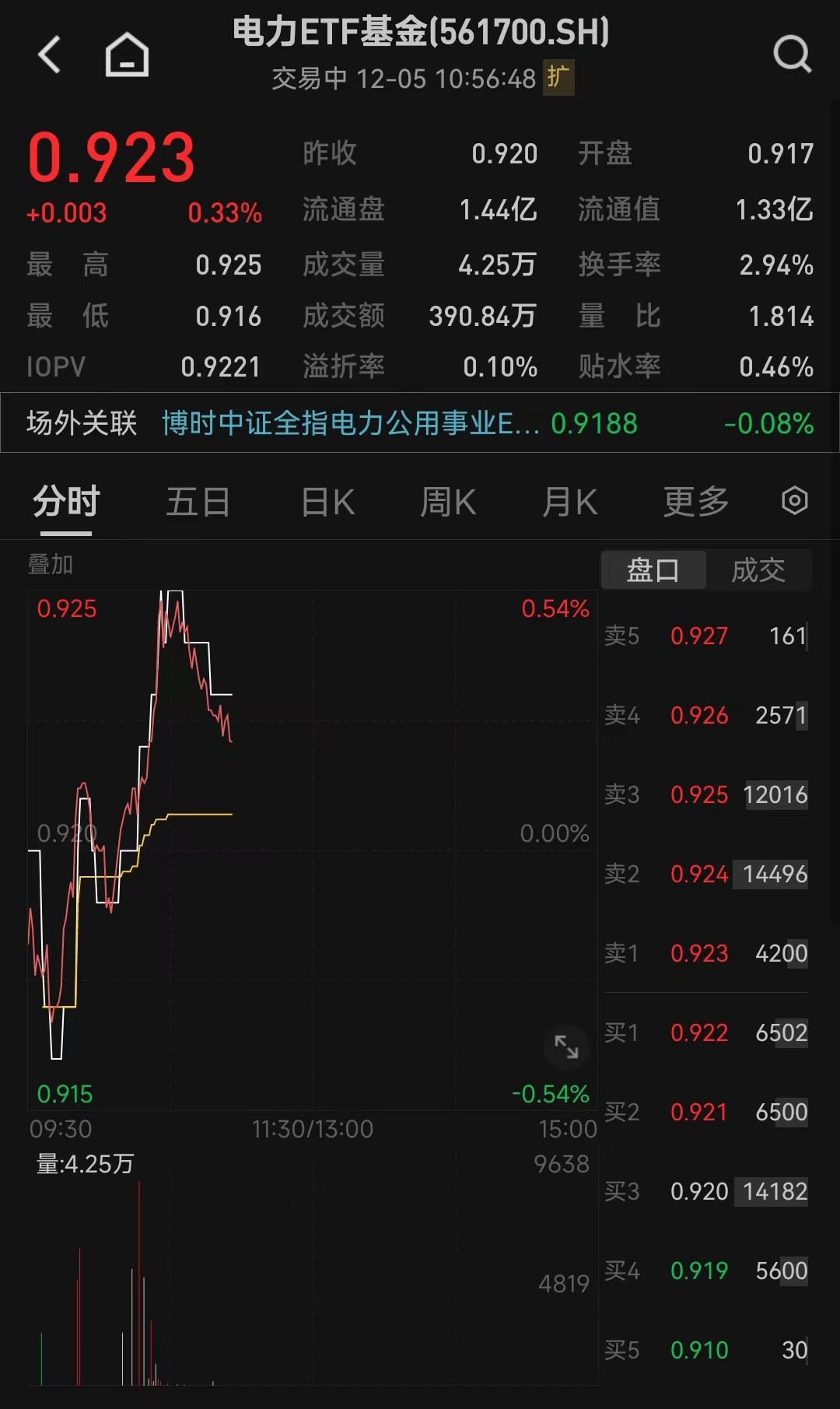Open the 更多 chart options
This screenshot has height=1409, width=840.
695,501
